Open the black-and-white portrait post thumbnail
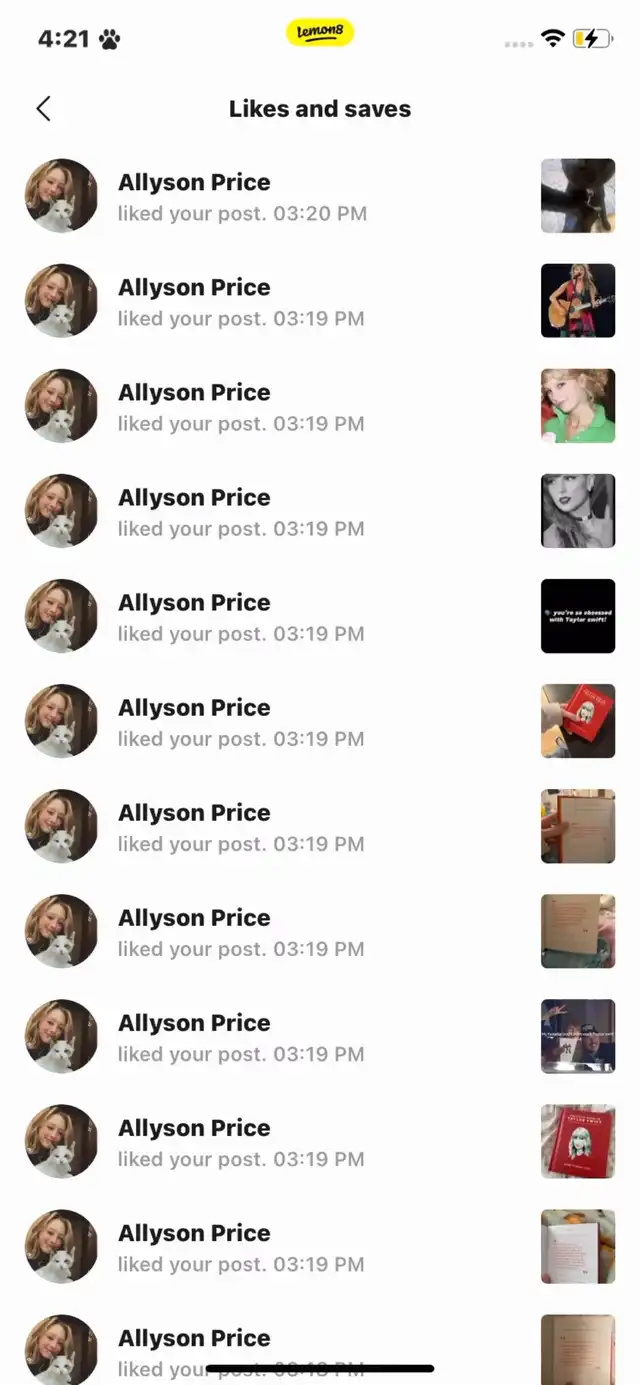The width and height of the screenshot is (640, 1385). click(578, 511)
